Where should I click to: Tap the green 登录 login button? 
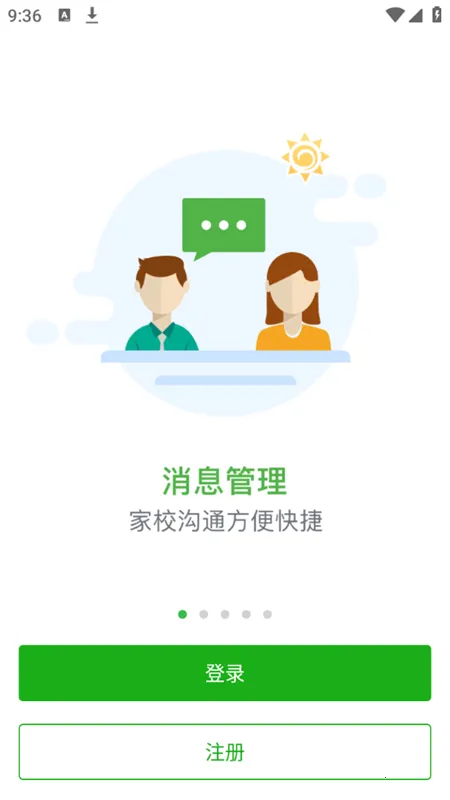225,673
